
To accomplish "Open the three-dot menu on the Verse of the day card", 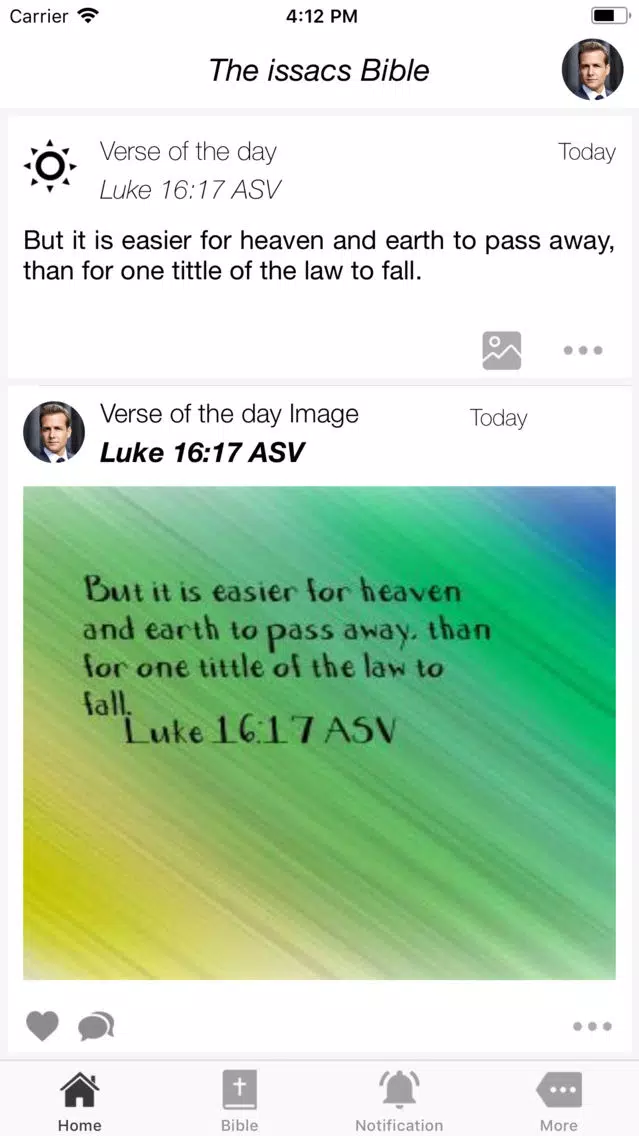I will (583, 350).
